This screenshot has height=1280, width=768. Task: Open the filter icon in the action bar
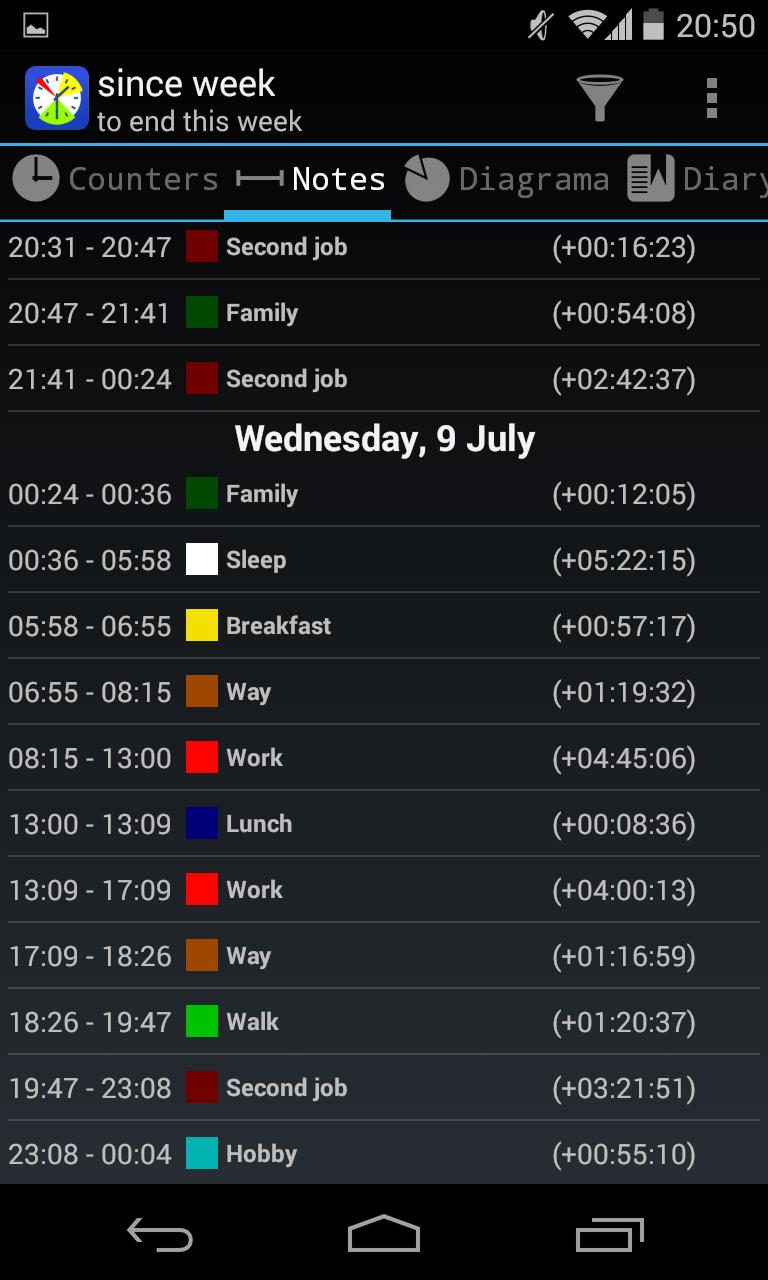point(599,98)
